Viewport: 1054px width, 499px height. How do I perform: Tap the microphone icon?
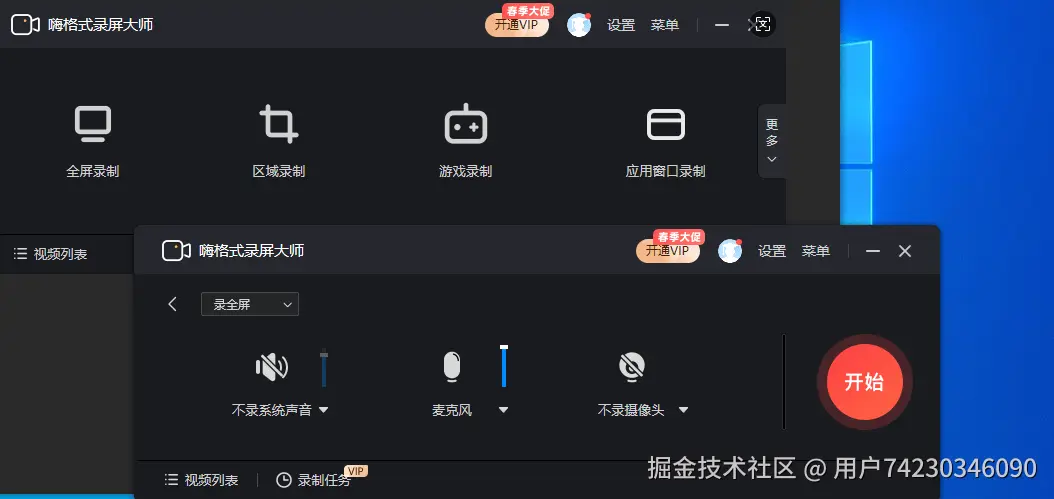tap(452, 367)
